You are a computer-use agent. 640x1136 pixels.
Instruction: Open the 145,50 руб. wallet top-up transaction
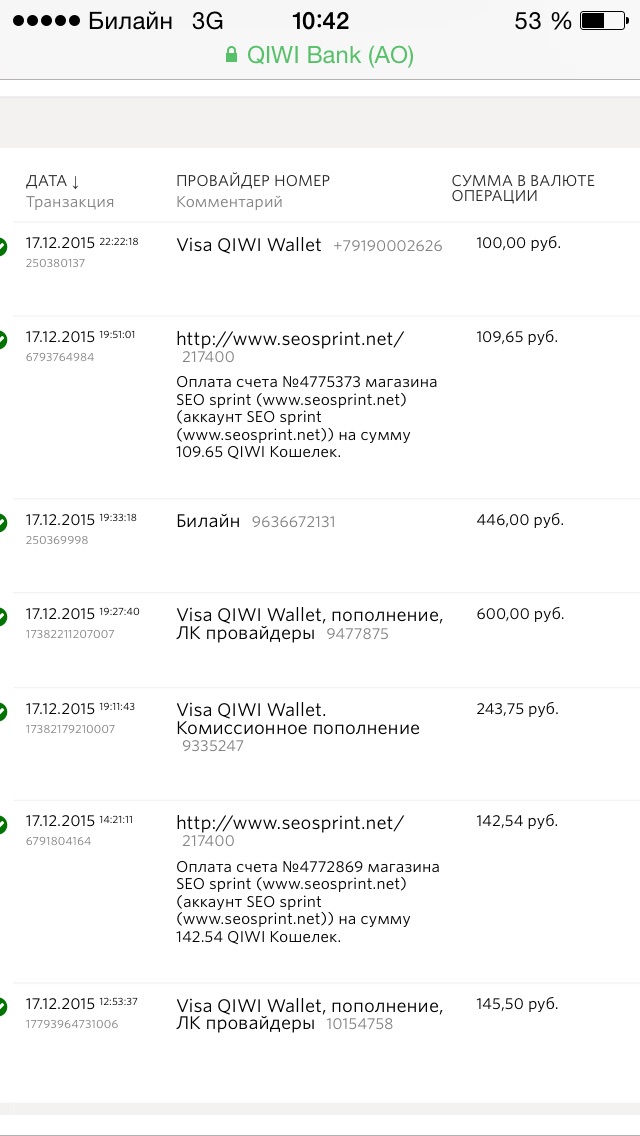320,1043
